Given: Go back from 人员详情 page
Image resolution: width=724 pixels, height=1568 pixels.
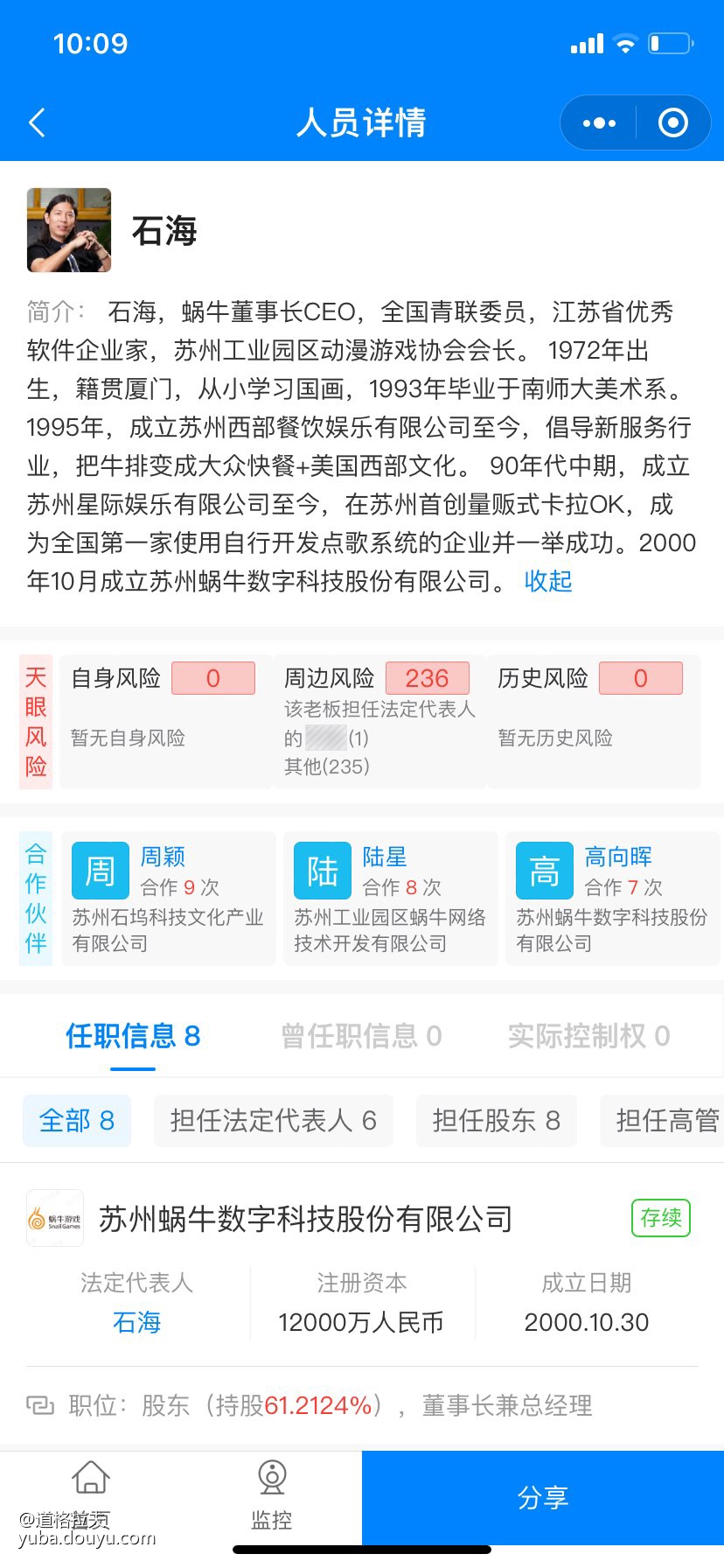Looking at the screenshot, I should 37,122.
